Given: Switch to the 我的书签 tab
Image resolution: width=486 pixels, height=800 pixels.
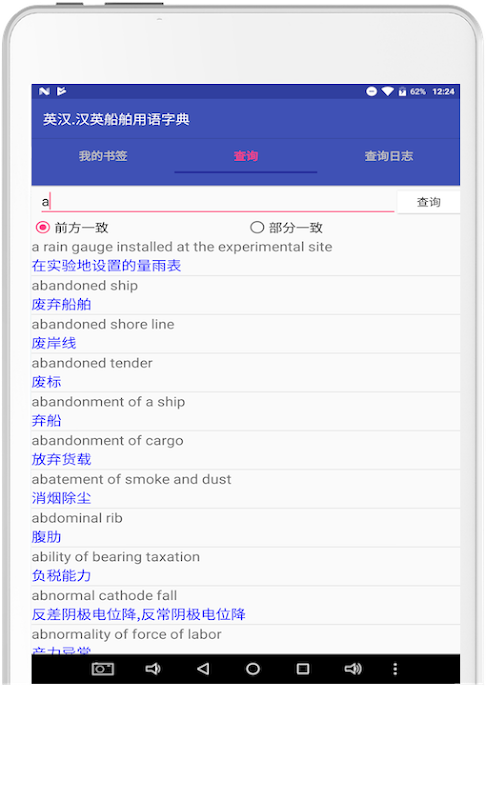Looking at the screenshot, I should 103,156.
